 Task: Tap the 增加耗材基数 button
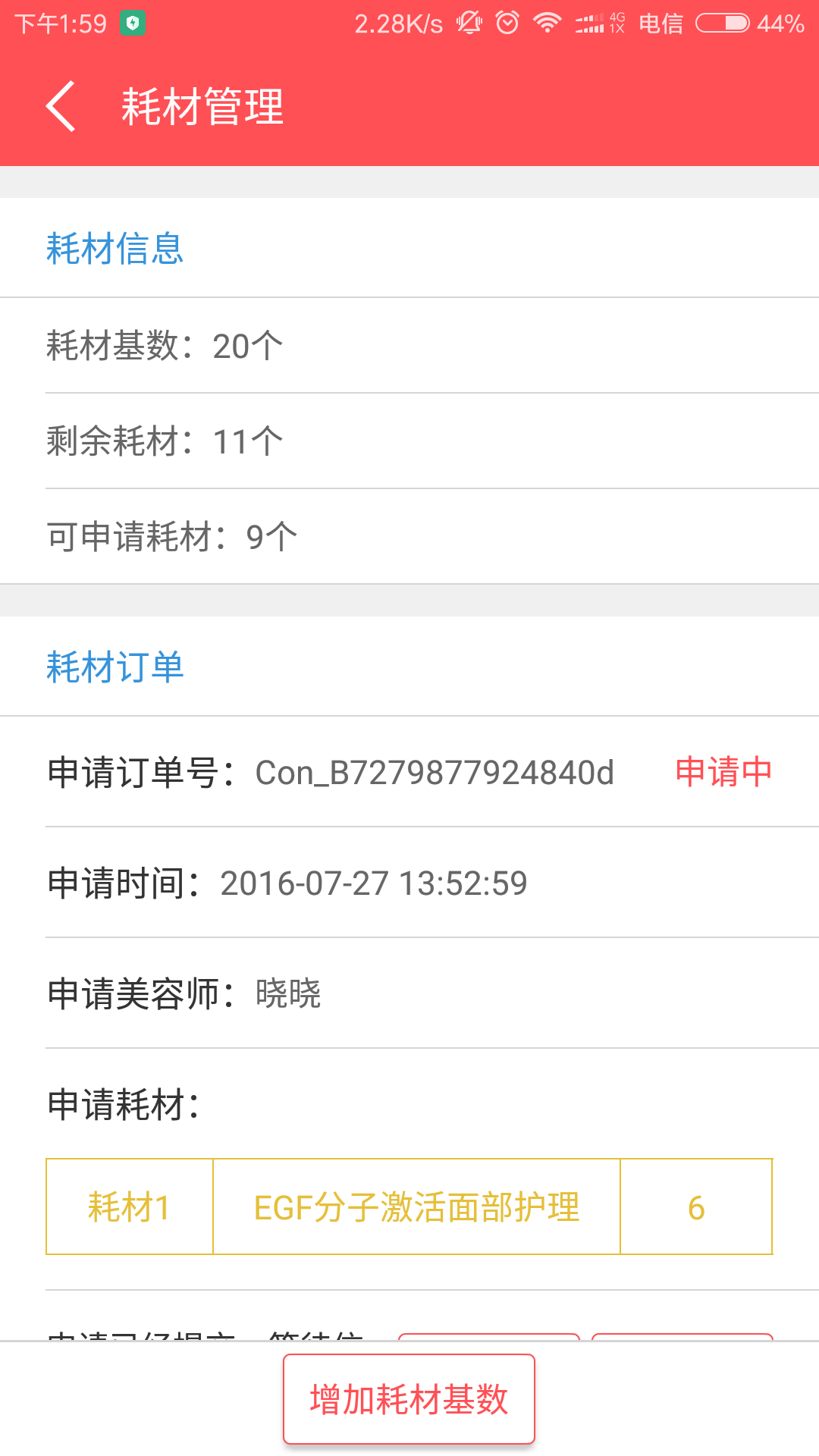click(x=409, y=1399)
